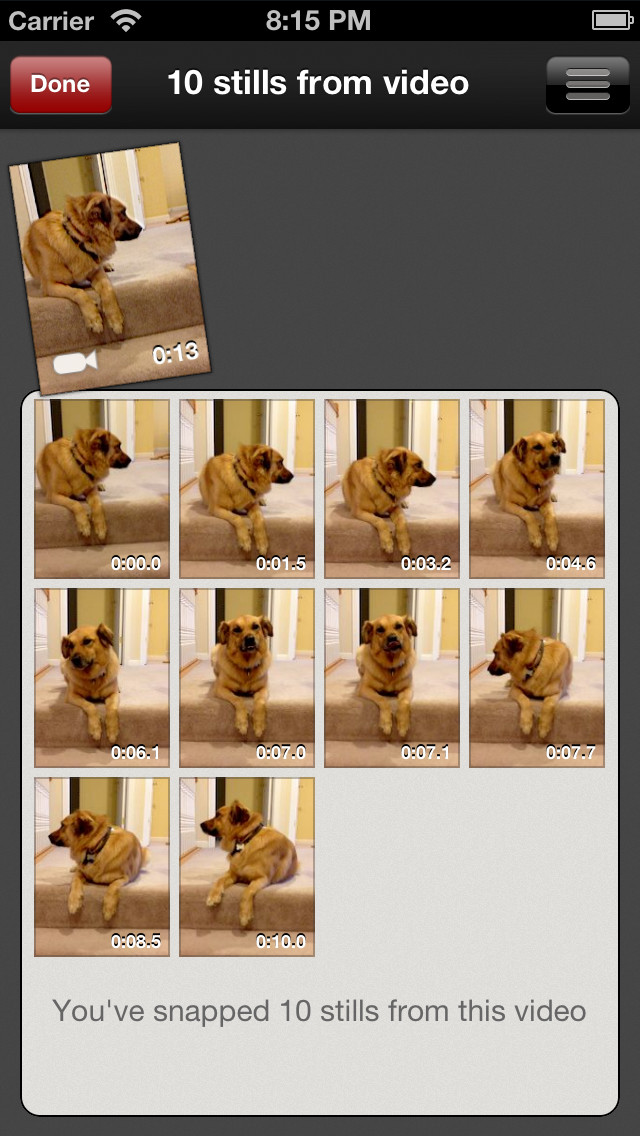View the still at 0:07.0

[247, 677]
